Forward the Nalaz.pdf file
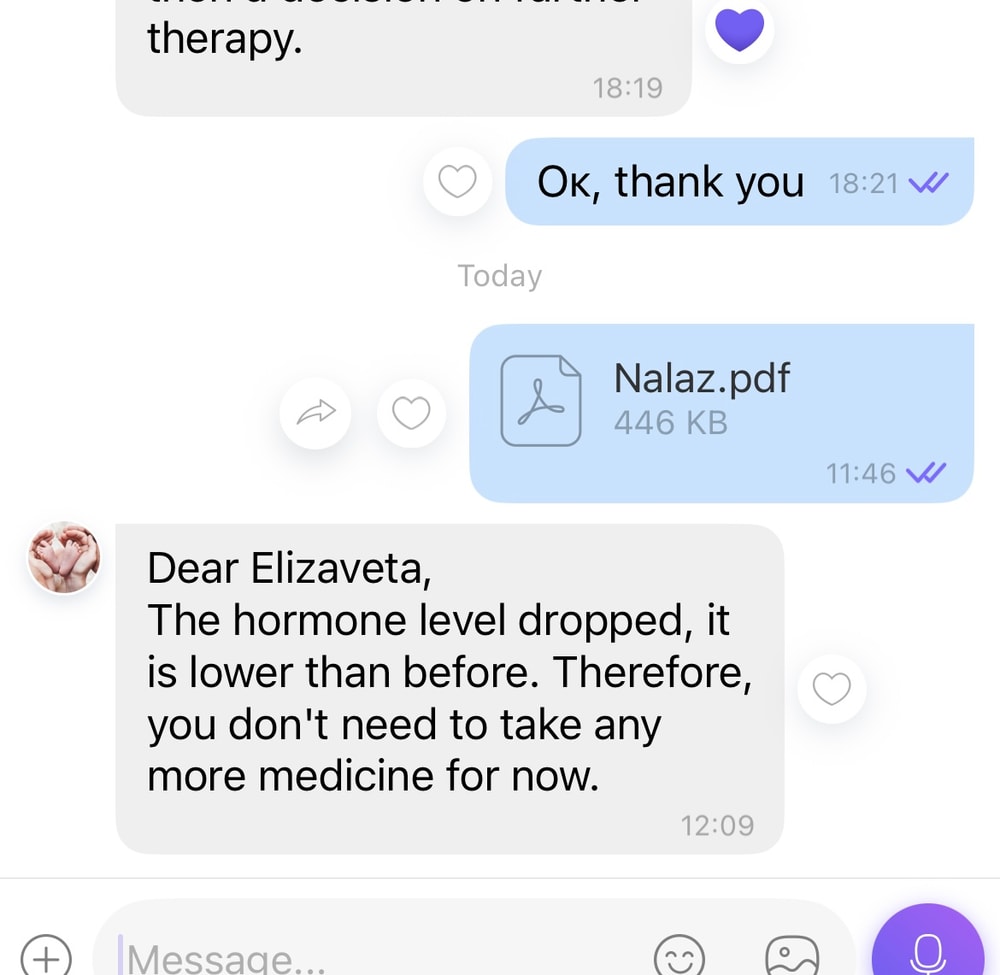Image resolution: width=1000 pixels, height=975 pixels. coord(315,412)
